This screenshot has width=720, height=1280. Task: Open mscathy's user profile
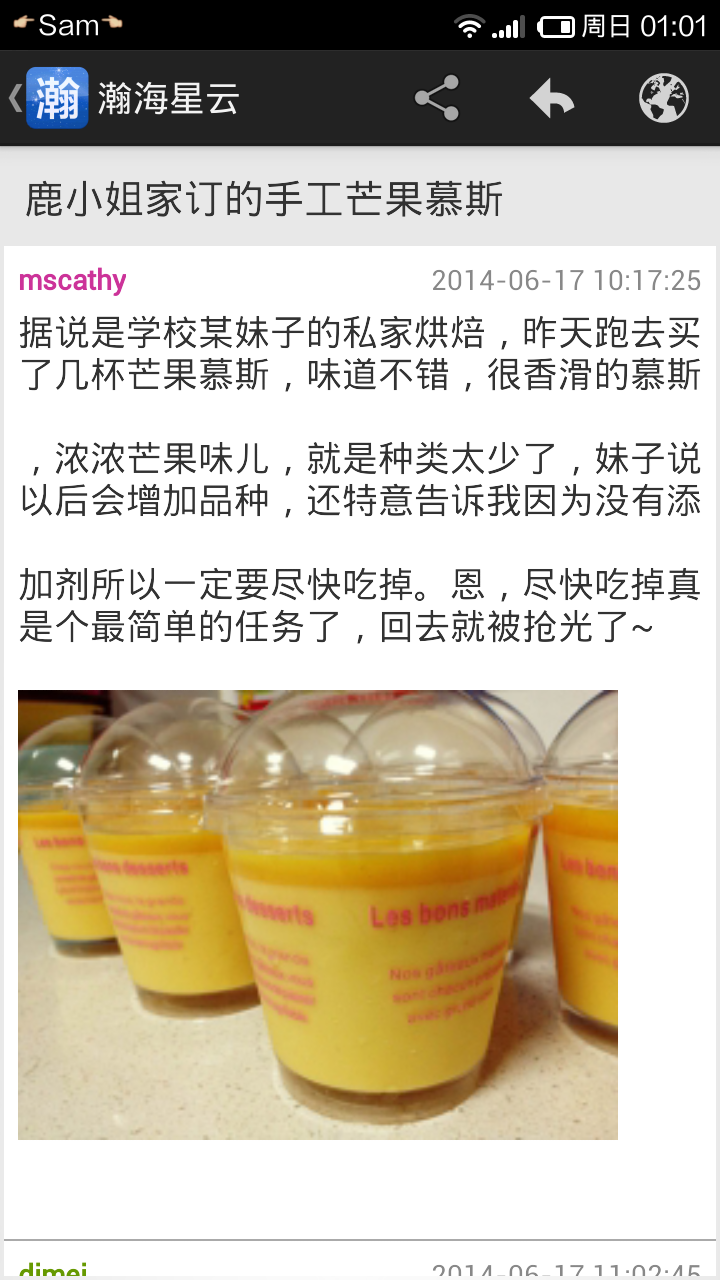[x=72, y=280]
